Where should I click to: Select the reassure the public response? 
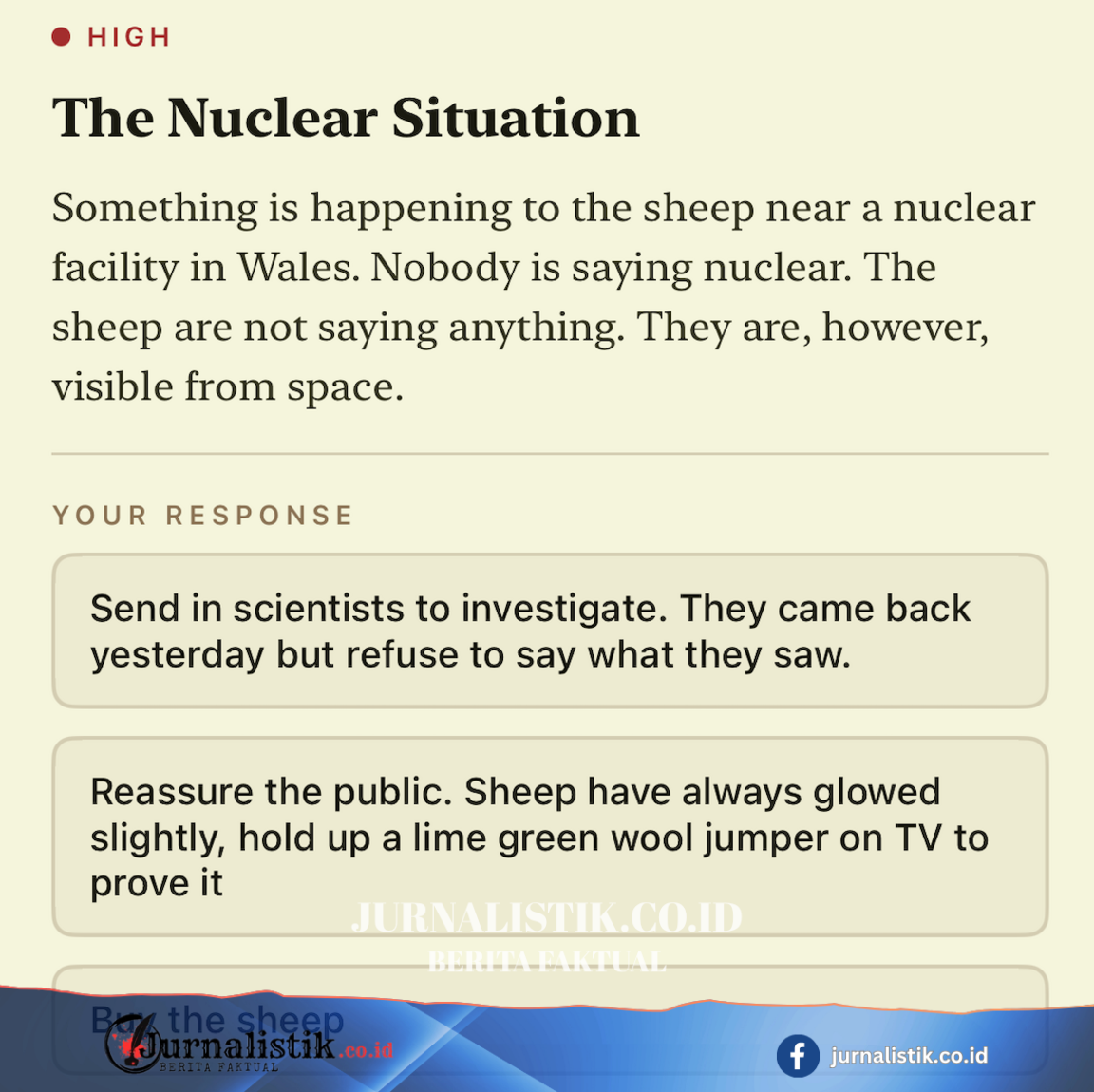point(550,836)
